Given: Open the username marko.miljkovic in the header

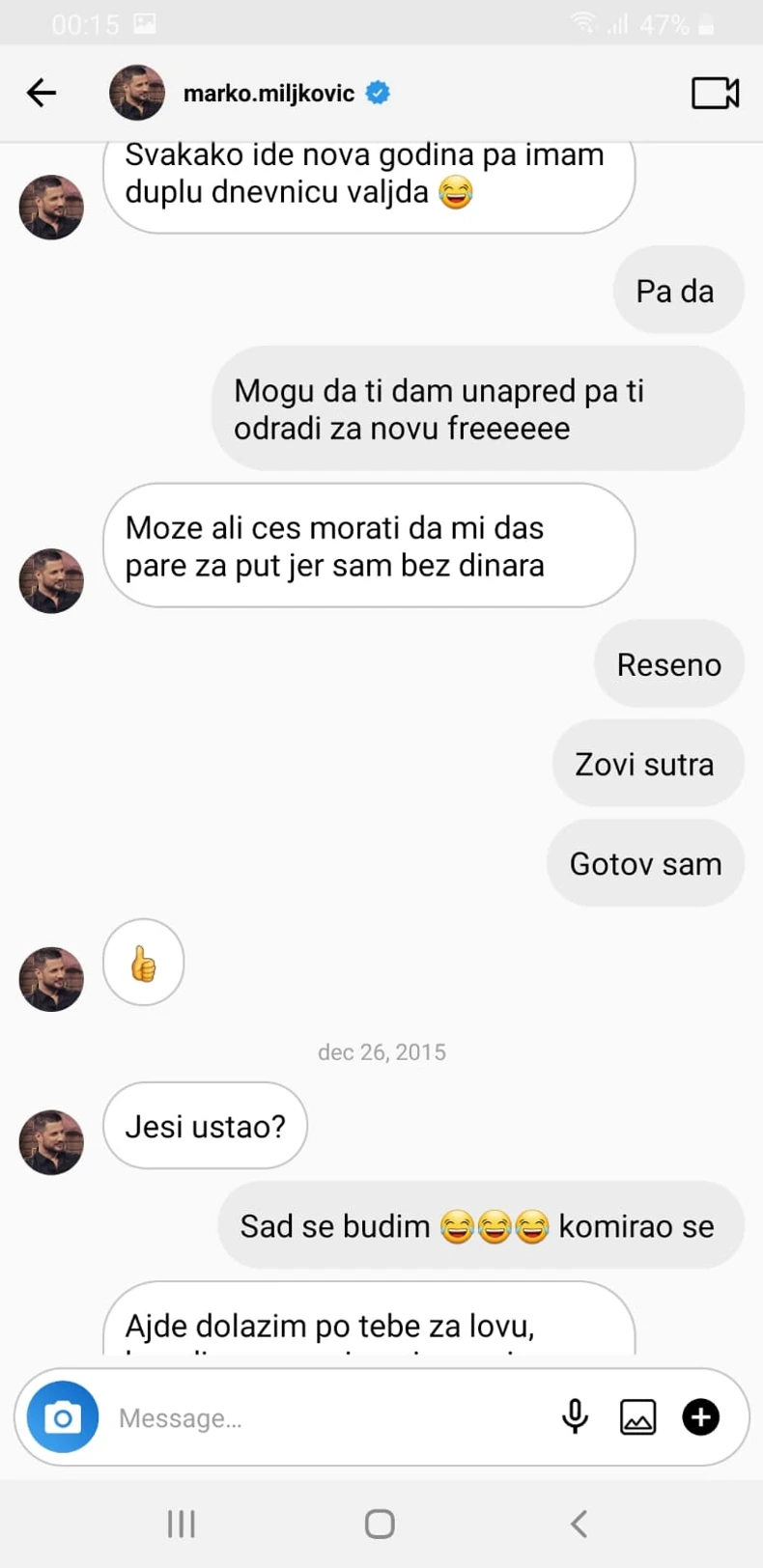Looking at the screenshot, I should coord(273,93).
